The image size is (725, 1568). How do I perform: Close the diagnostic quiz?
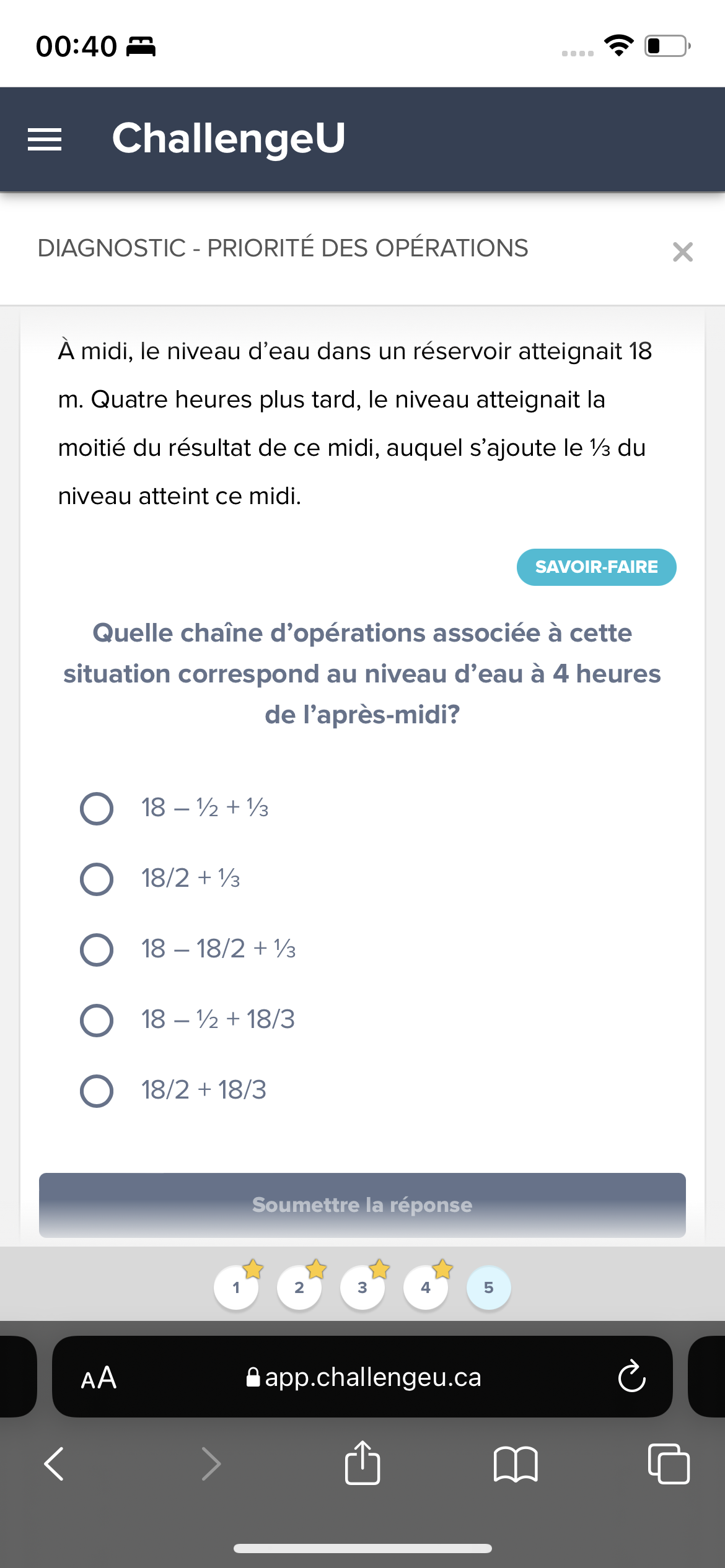click(682, 252)
